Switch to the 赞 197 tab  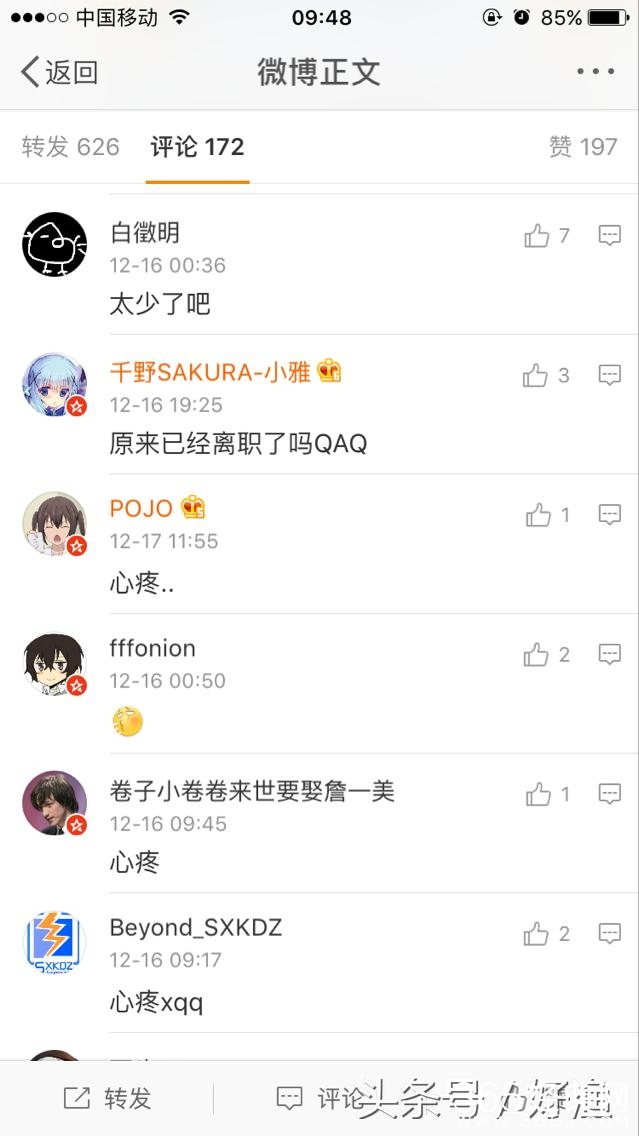click(x=583, y=147)
